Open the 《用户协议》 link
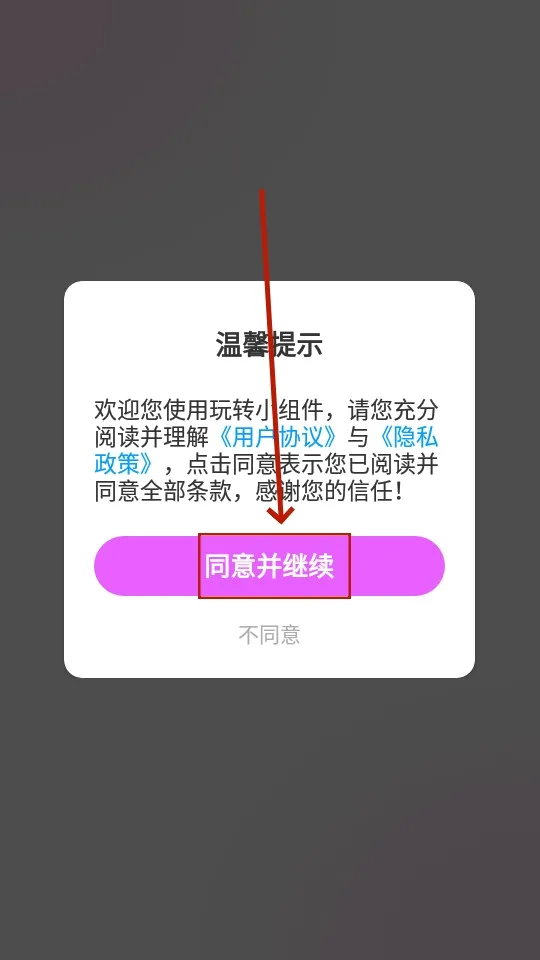Viewport: 540px width, 960px height. click(x=277, y=437)
